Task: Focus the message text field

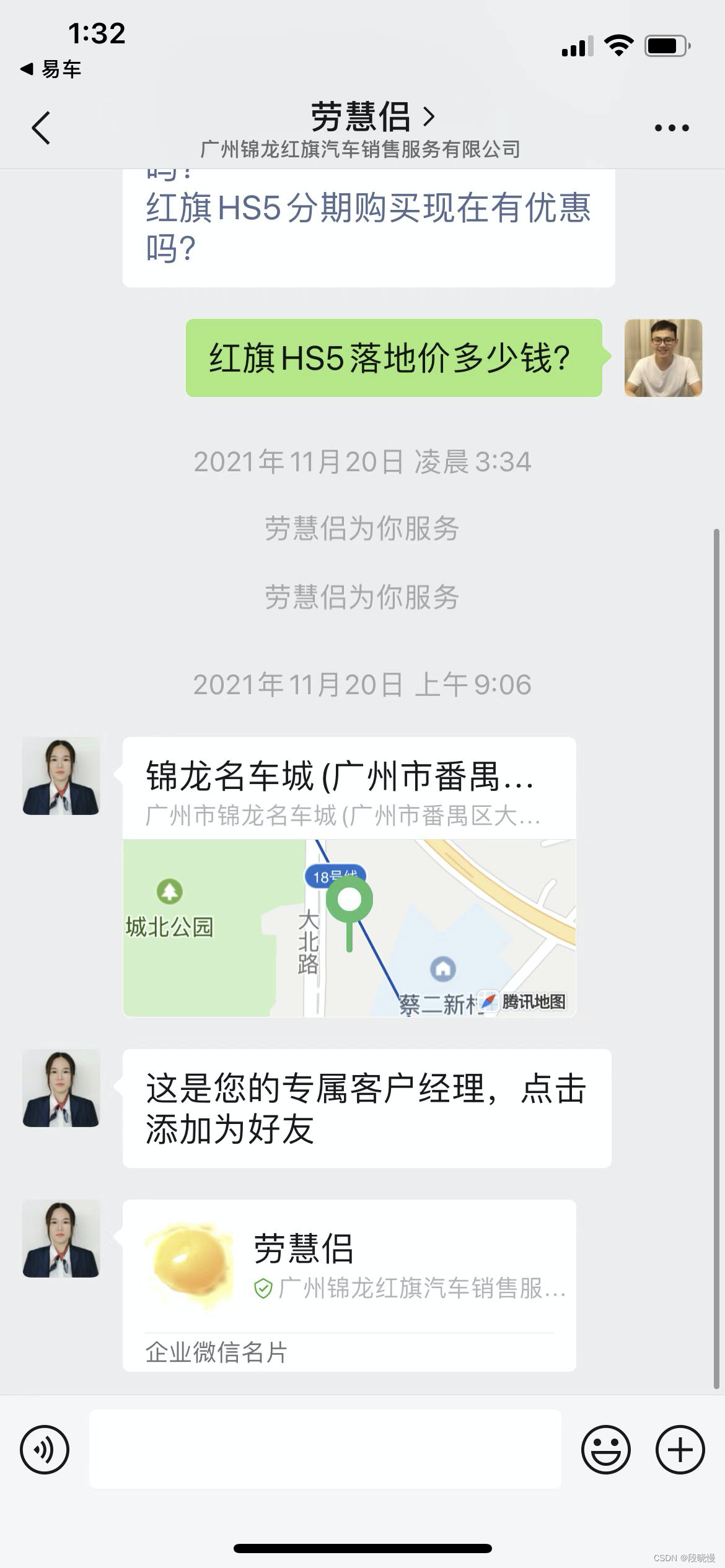Action: pos(325,1449)
